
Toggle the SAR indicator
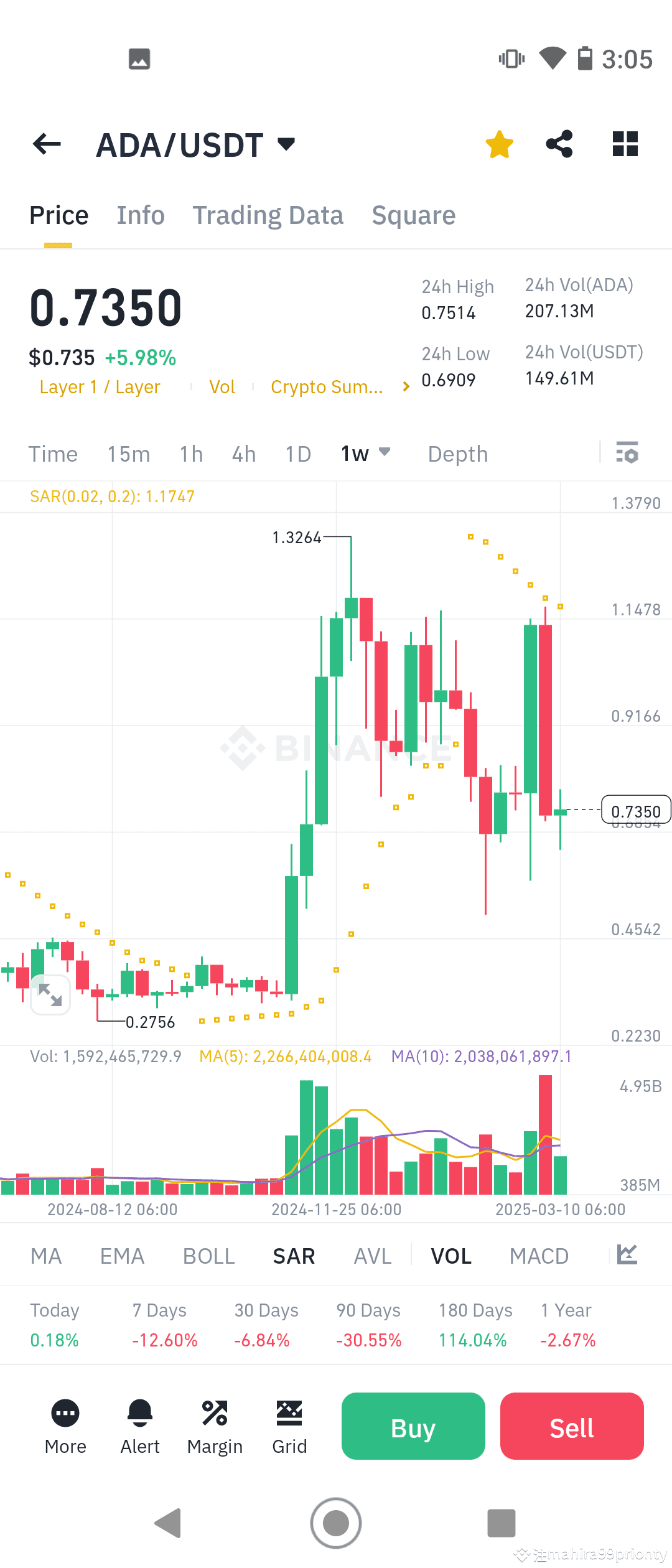coord(293,1256)
